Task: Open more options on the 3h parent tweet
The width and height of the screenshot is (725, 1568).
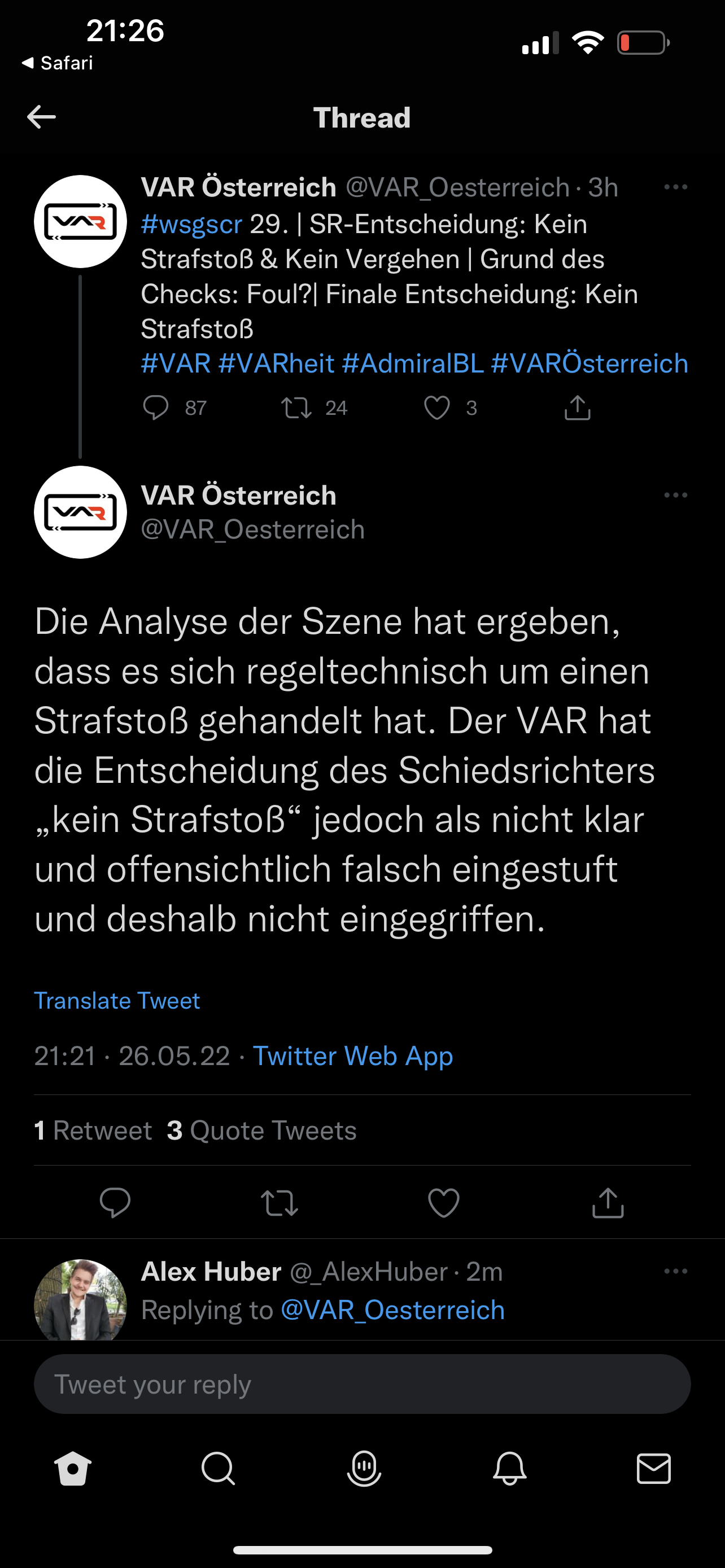Action: (x=675, y=187)
